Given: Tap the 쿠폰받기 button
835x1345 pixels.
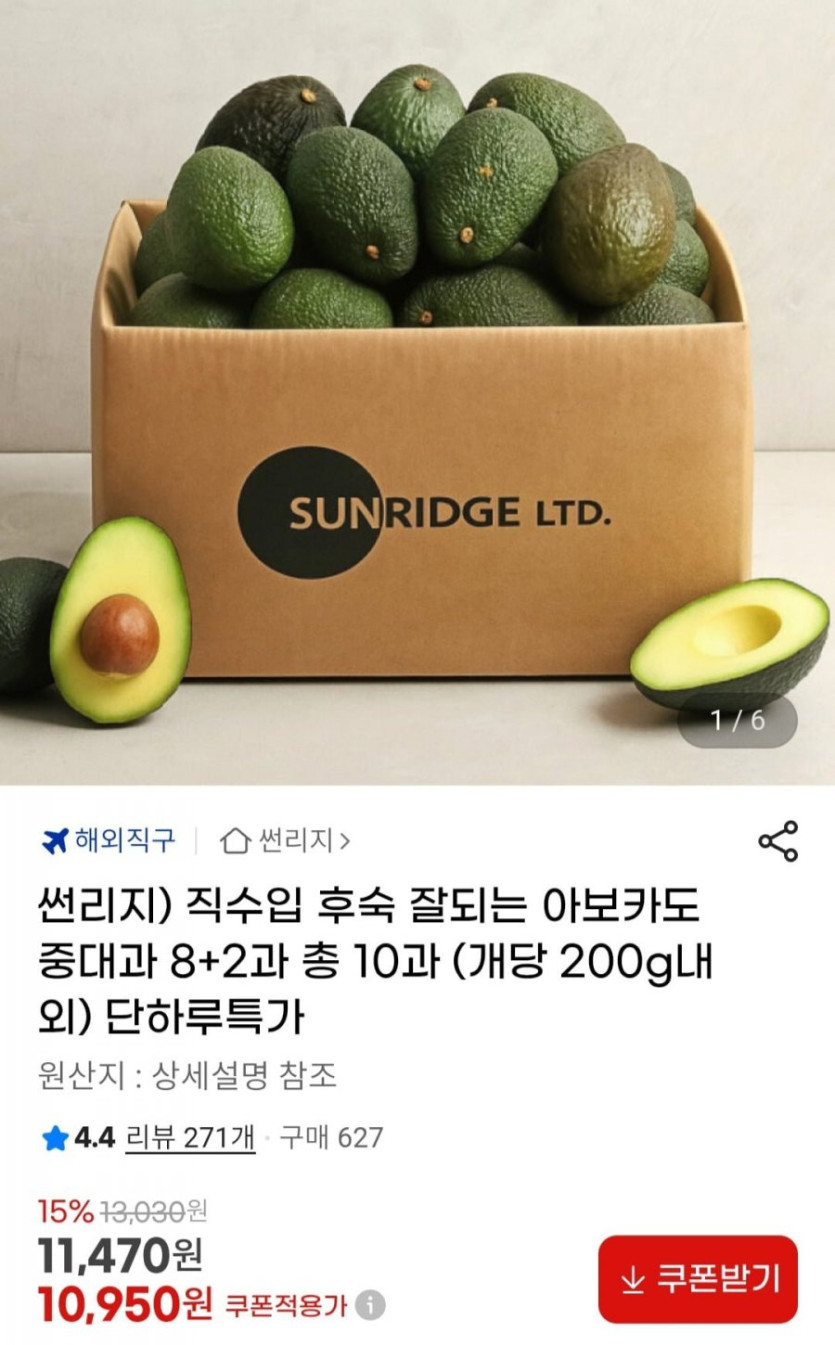Looking at the screenshot, I should 697,1279.
